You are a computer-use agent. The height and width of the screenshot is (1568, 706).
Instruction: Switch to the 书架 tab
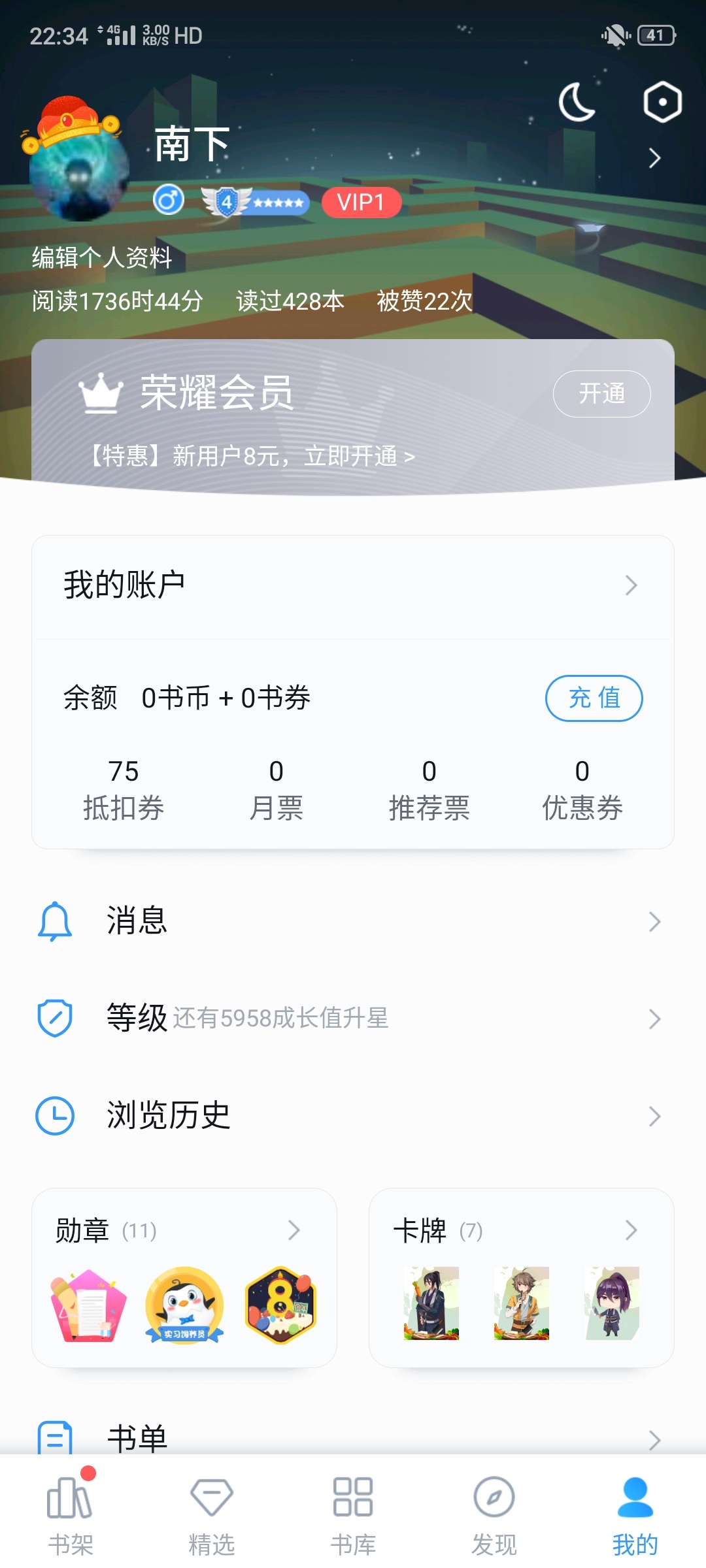pos(71,1516)
